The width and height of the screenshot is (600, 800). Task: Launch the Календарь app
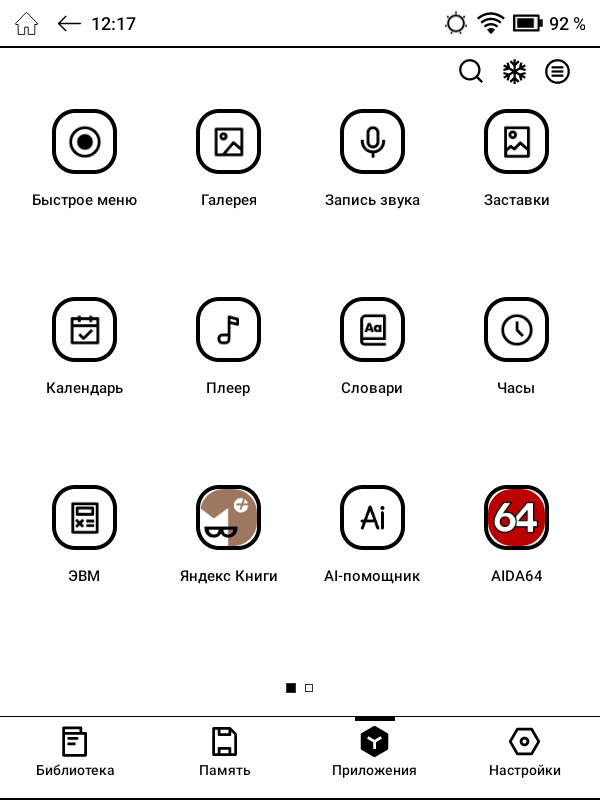tap(84, 330)
